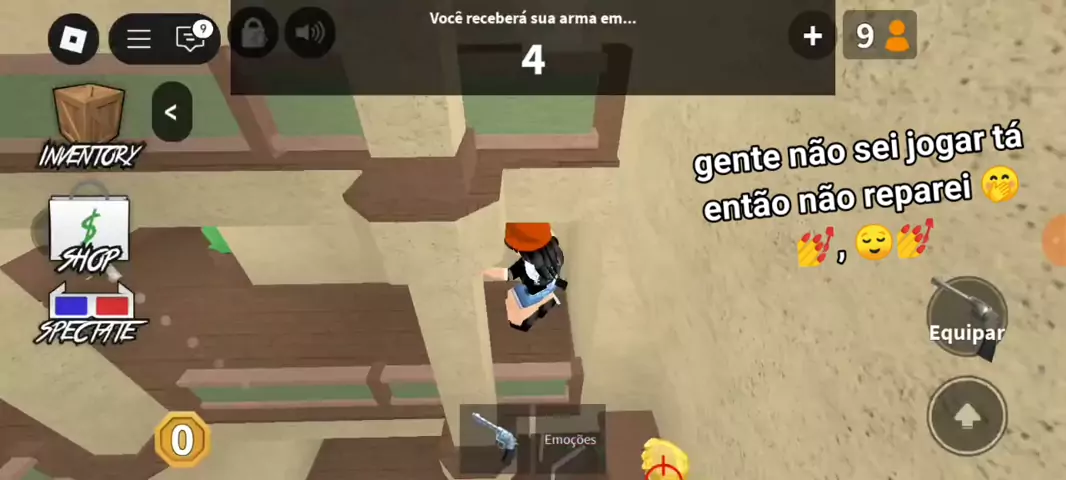This screenshot has width=1066, height=480.
Task: Collapse the side panel with the arrow
Action: (171, 112)
